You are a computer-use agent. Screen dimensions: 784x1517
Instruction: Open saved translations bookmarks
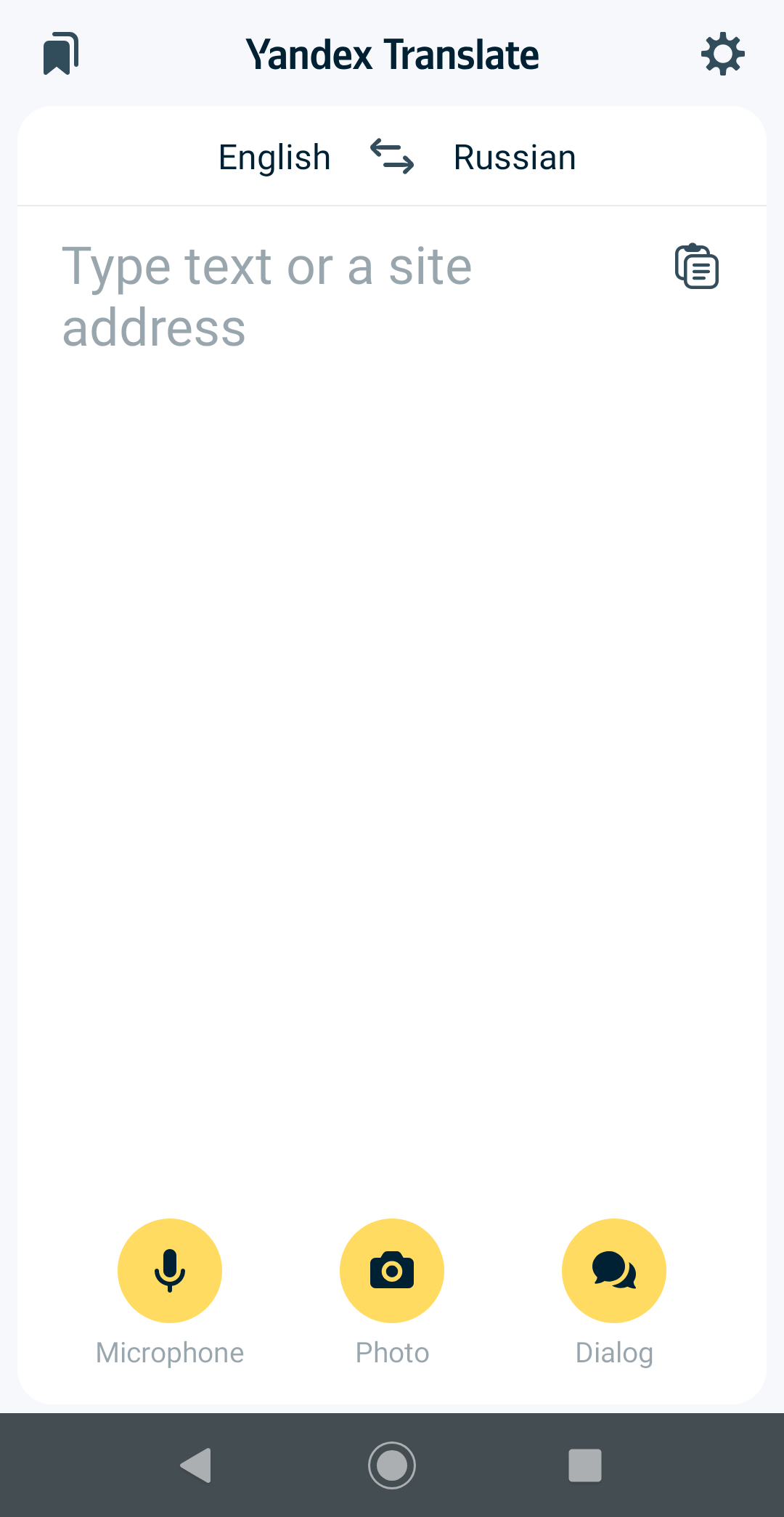(61, 54)
